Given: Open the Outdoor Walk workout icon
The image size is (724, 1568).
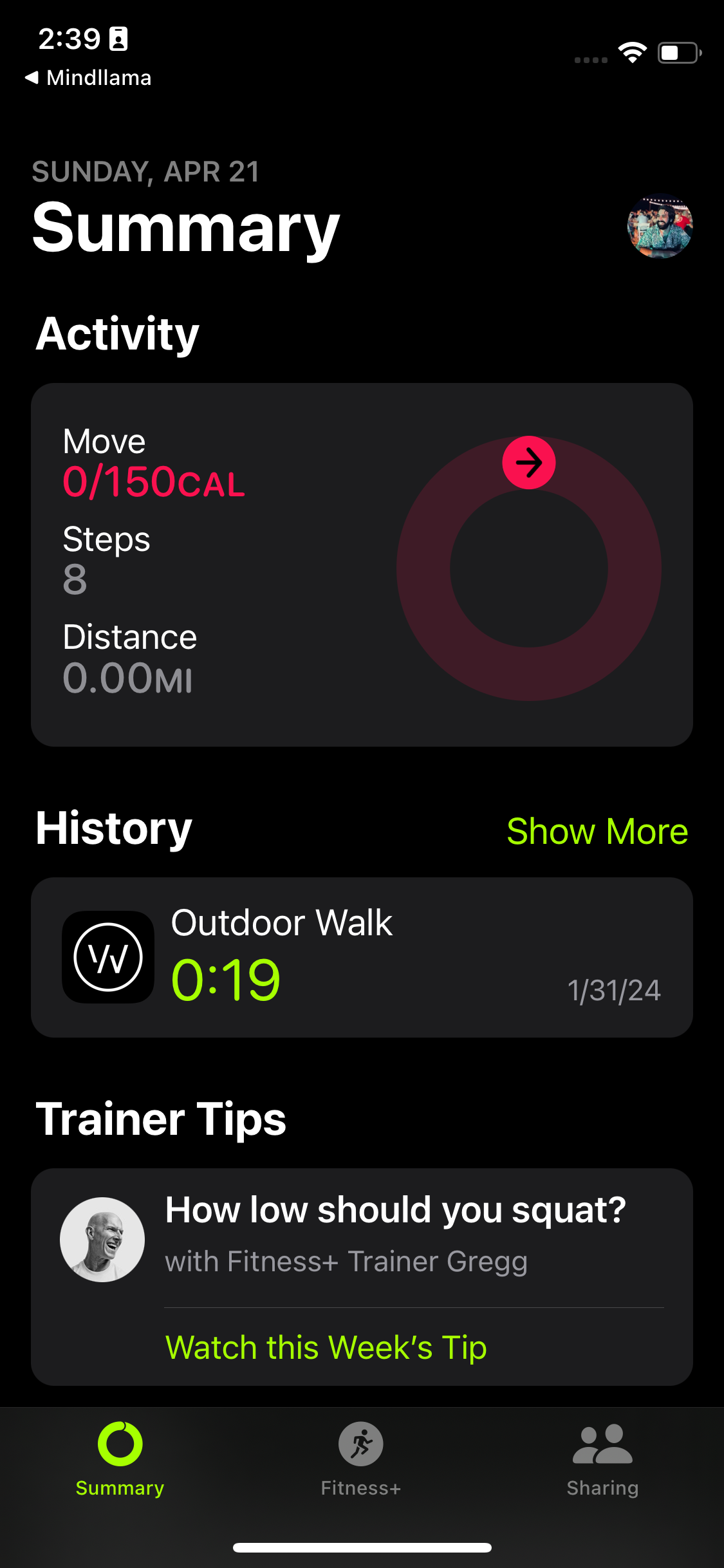Looking at the screenshot, I should [x=107, y=957].
